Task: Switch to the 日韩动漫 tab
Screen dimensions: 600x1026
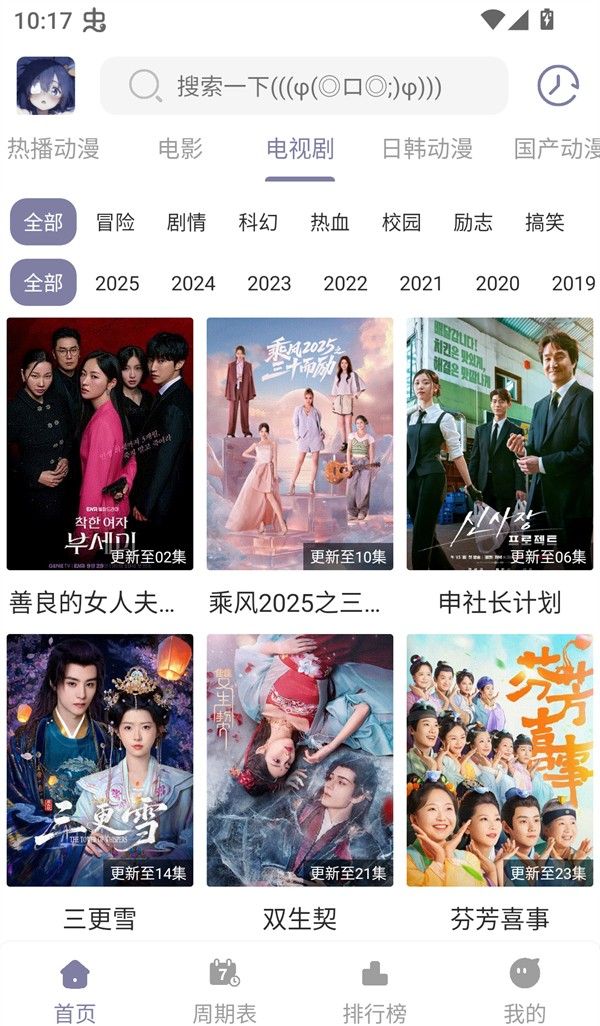Action: tap(427, 149)
